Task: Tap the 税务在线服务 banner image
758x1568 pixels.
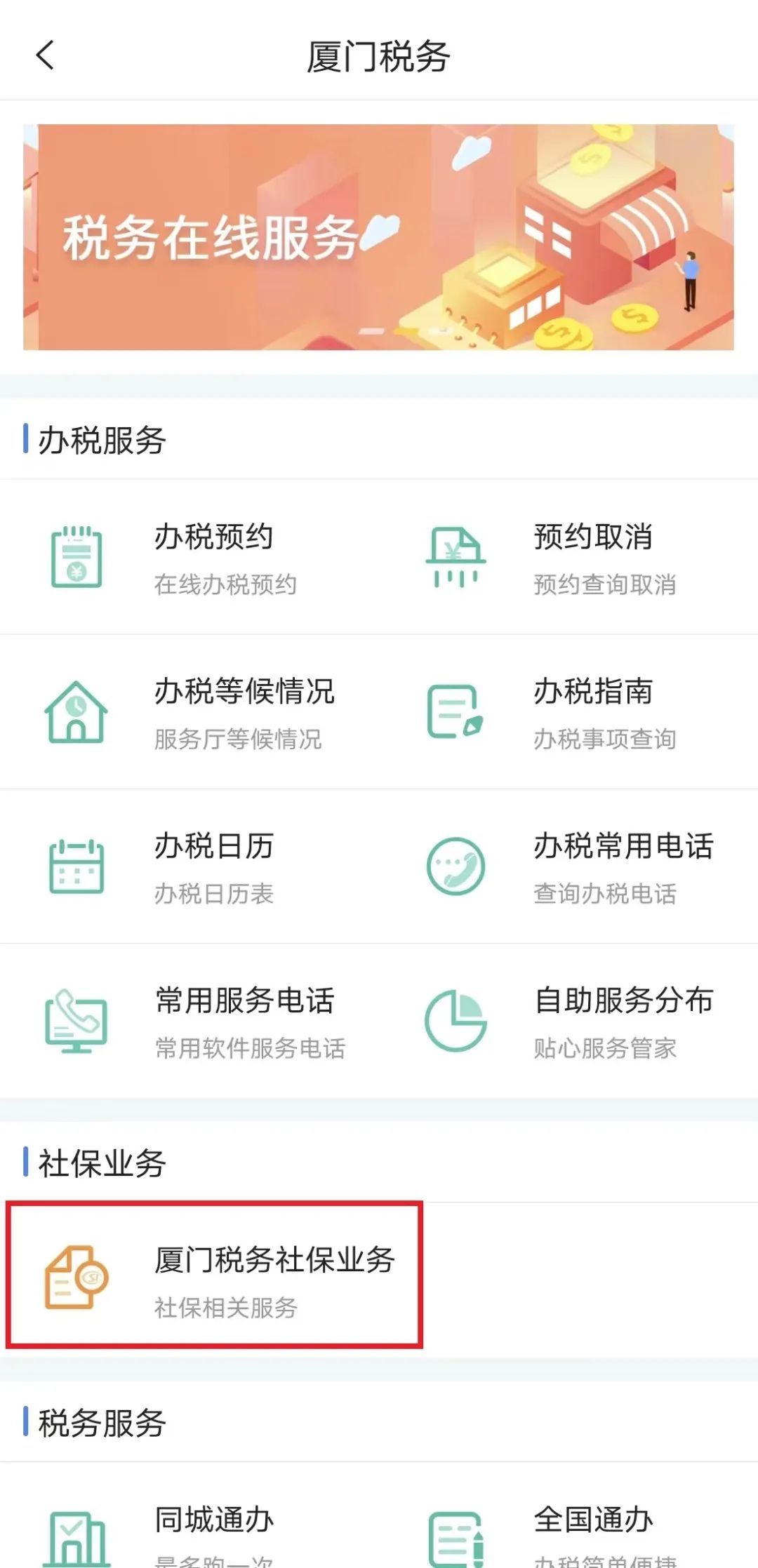Action: pyautogui.click(x=379, y=237)
